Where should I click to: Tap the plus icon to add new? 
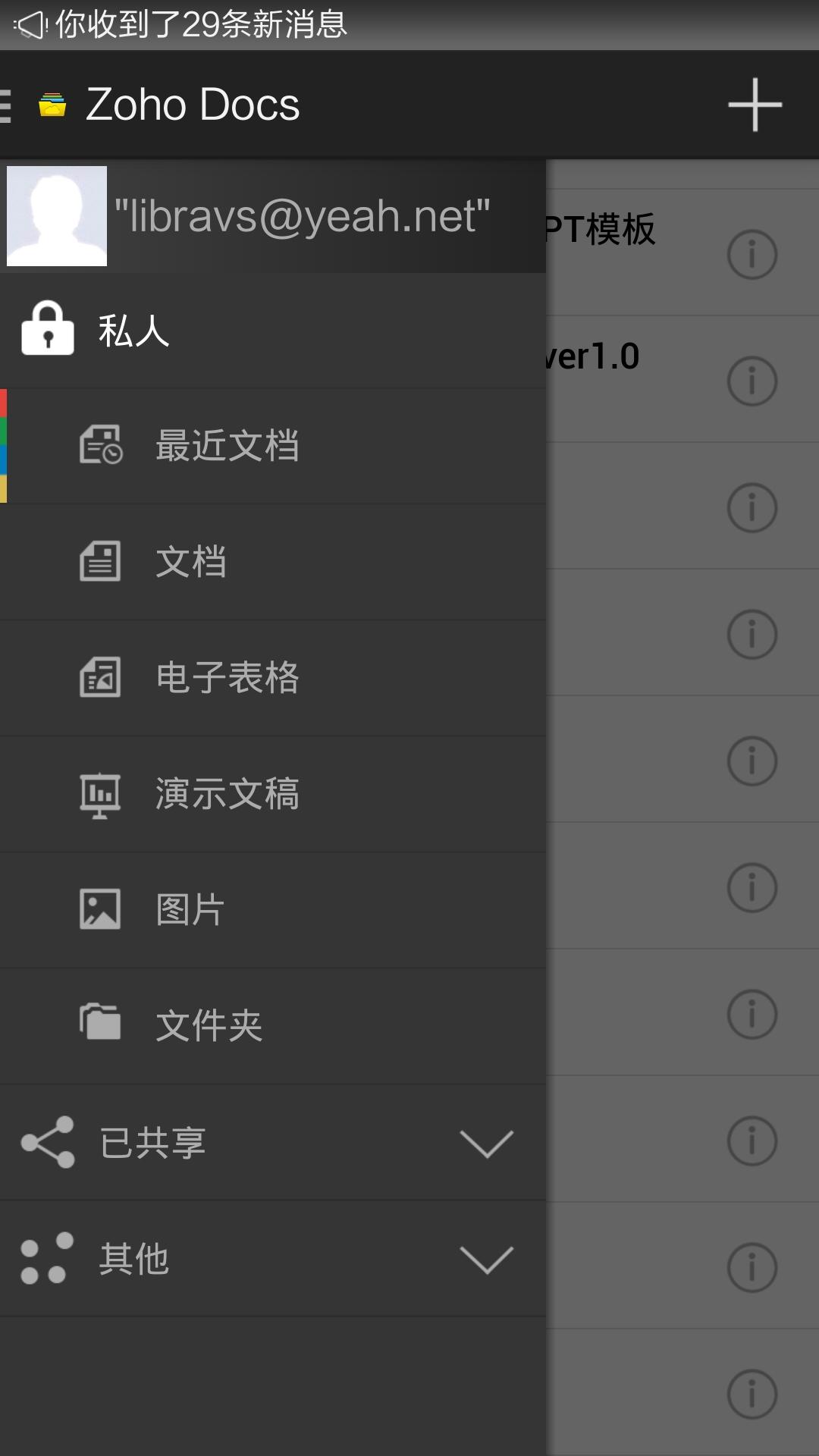pos(755,105)
